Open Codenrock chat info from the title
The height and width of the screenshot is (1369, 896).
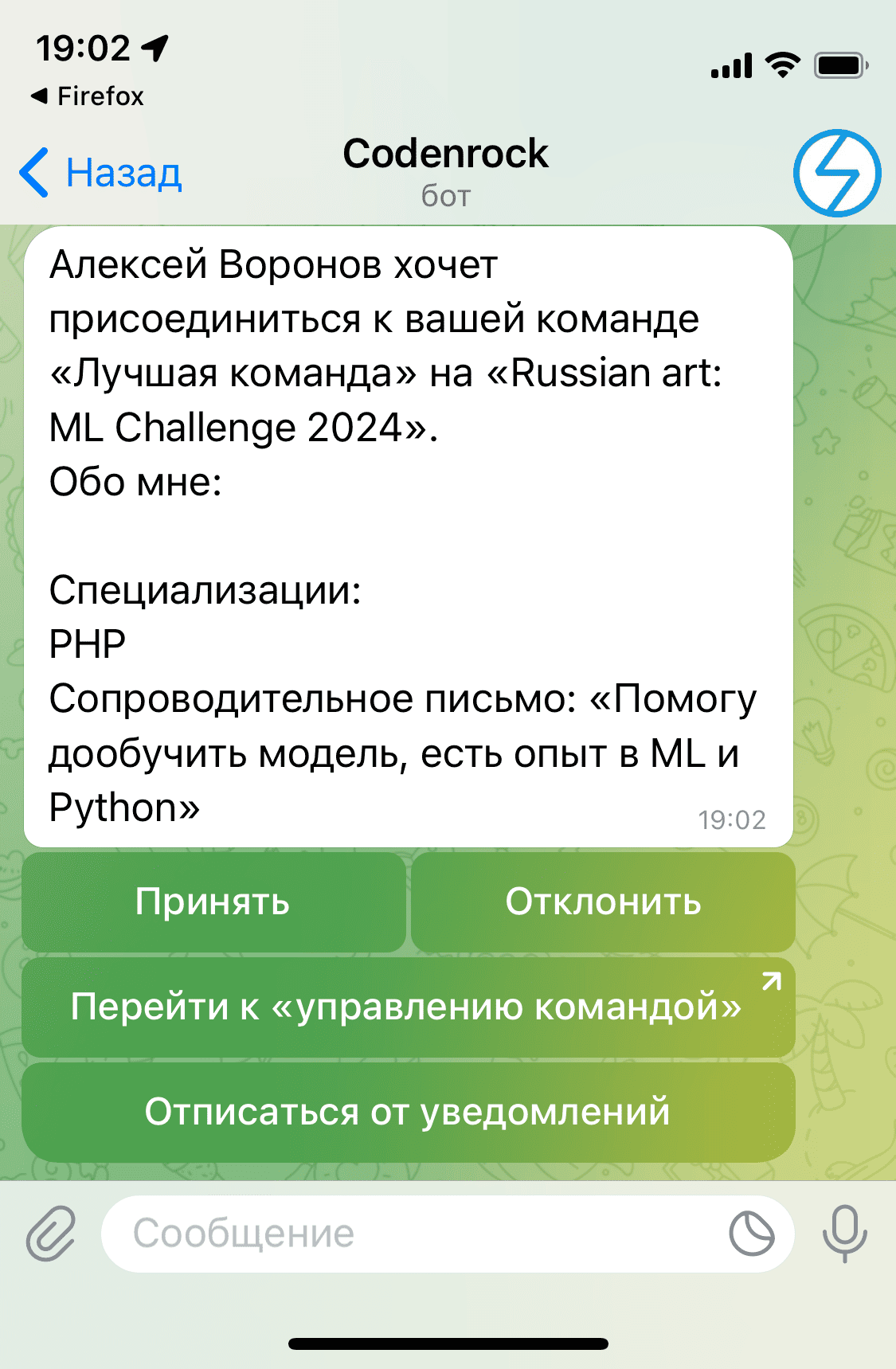(x=446, y=171)
